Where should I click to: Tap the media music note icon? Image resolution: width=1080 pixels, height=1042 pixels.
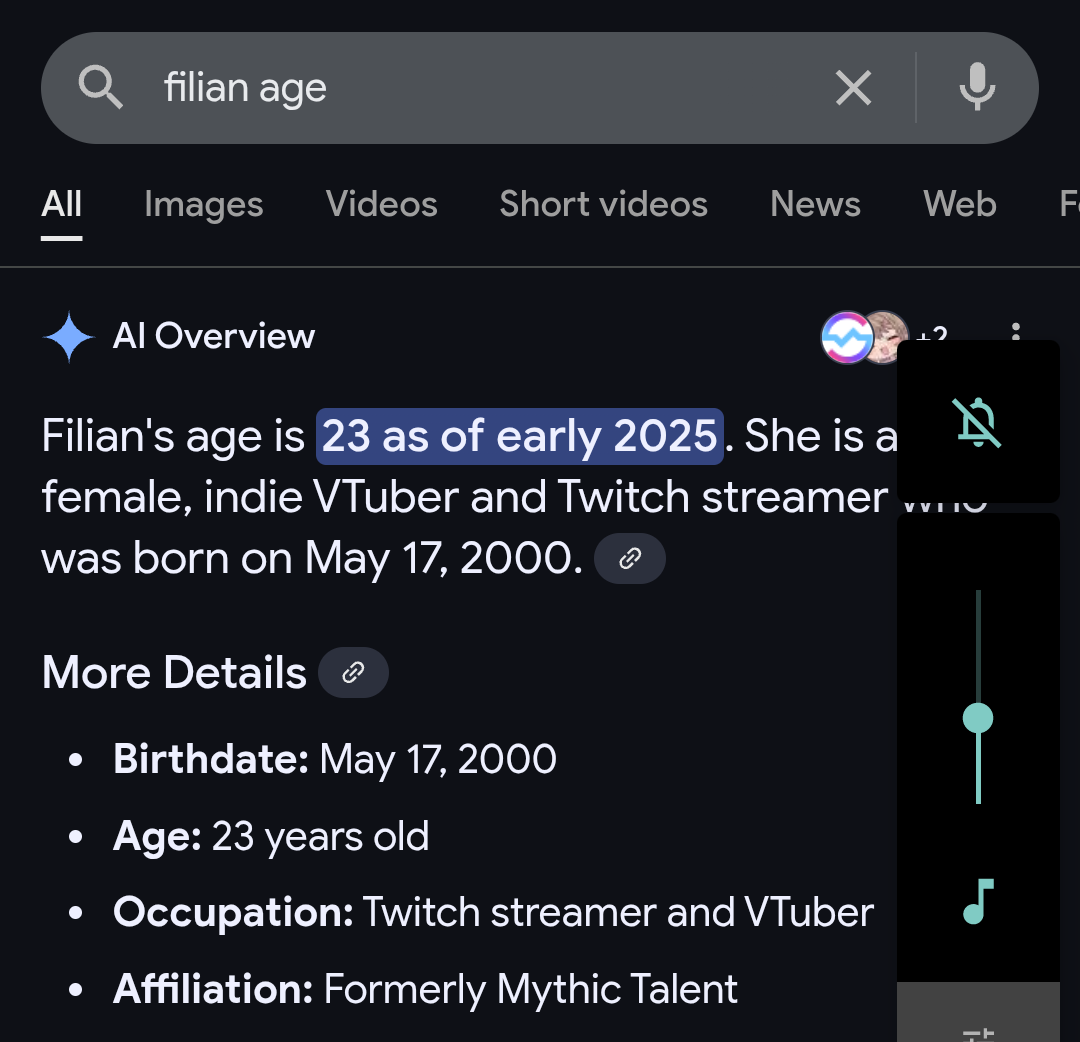[977, 901]
